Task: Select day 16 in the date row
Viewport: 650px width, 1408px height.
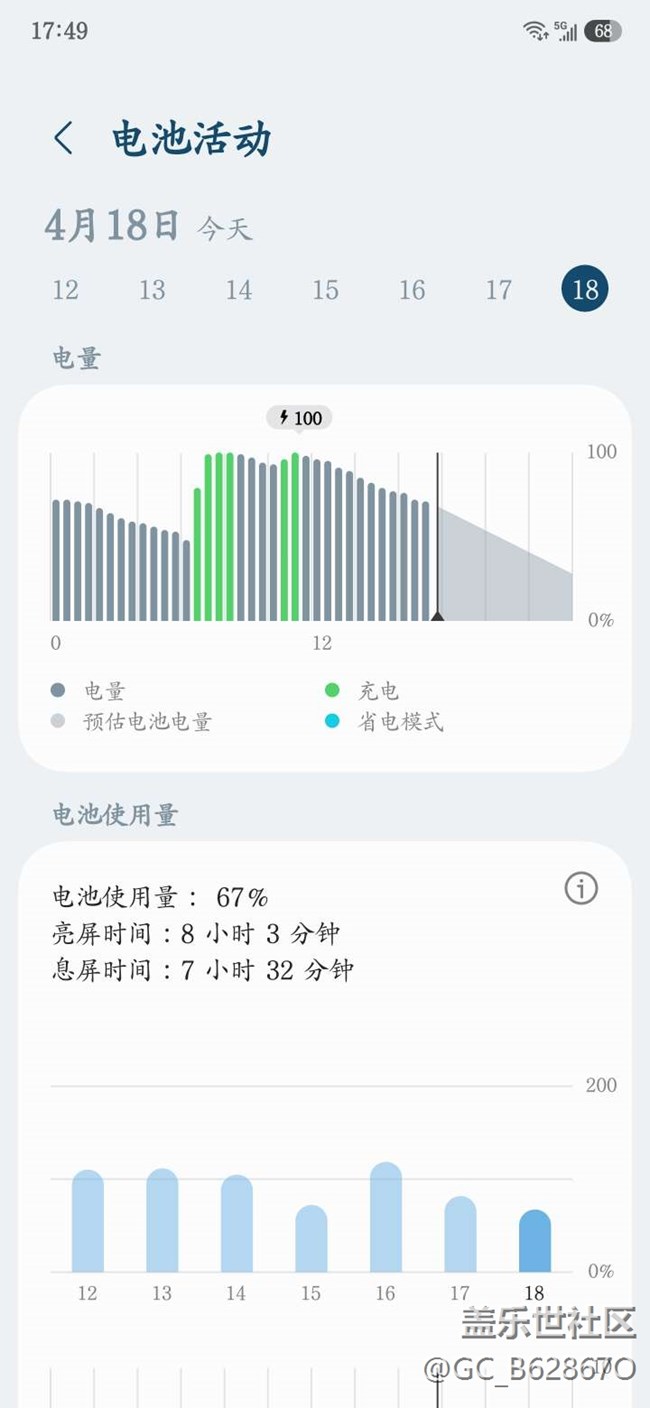Action: pyautogui.click(x=412, y=290)
